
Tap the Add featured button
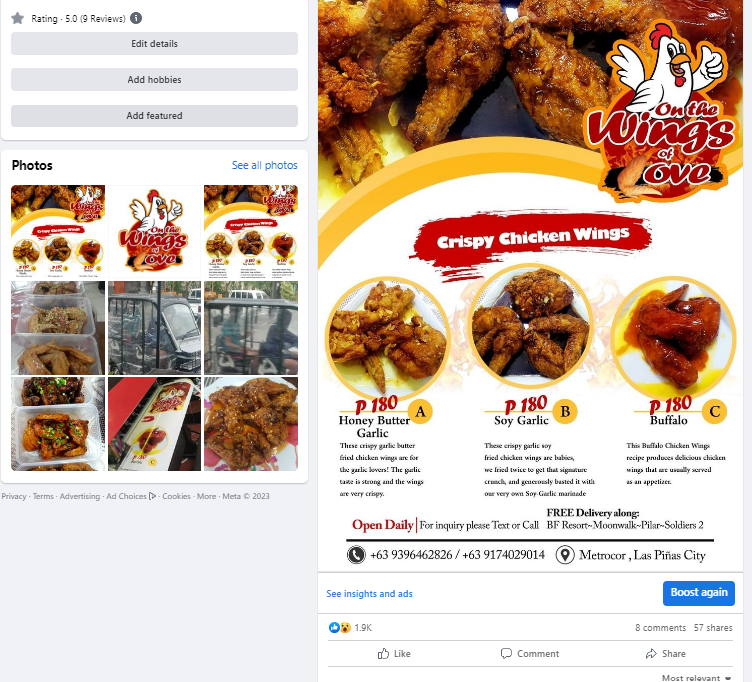click(154, 116)
